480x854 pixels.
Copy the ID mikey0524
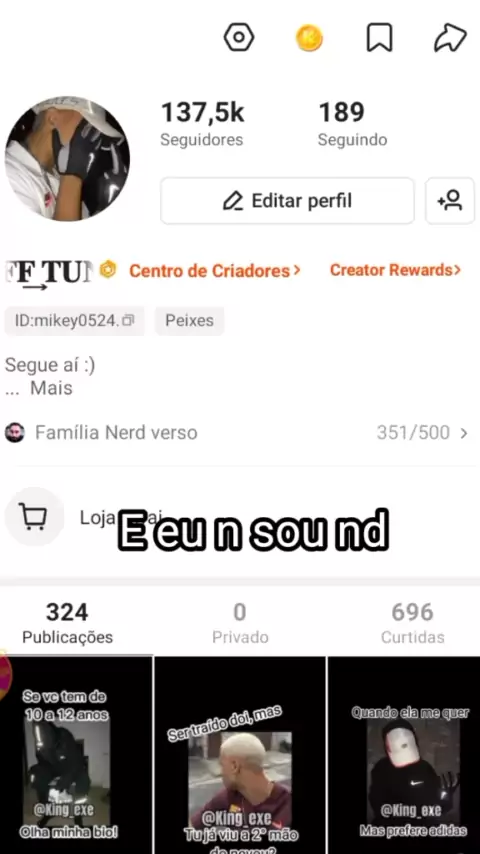pos(75,320)
